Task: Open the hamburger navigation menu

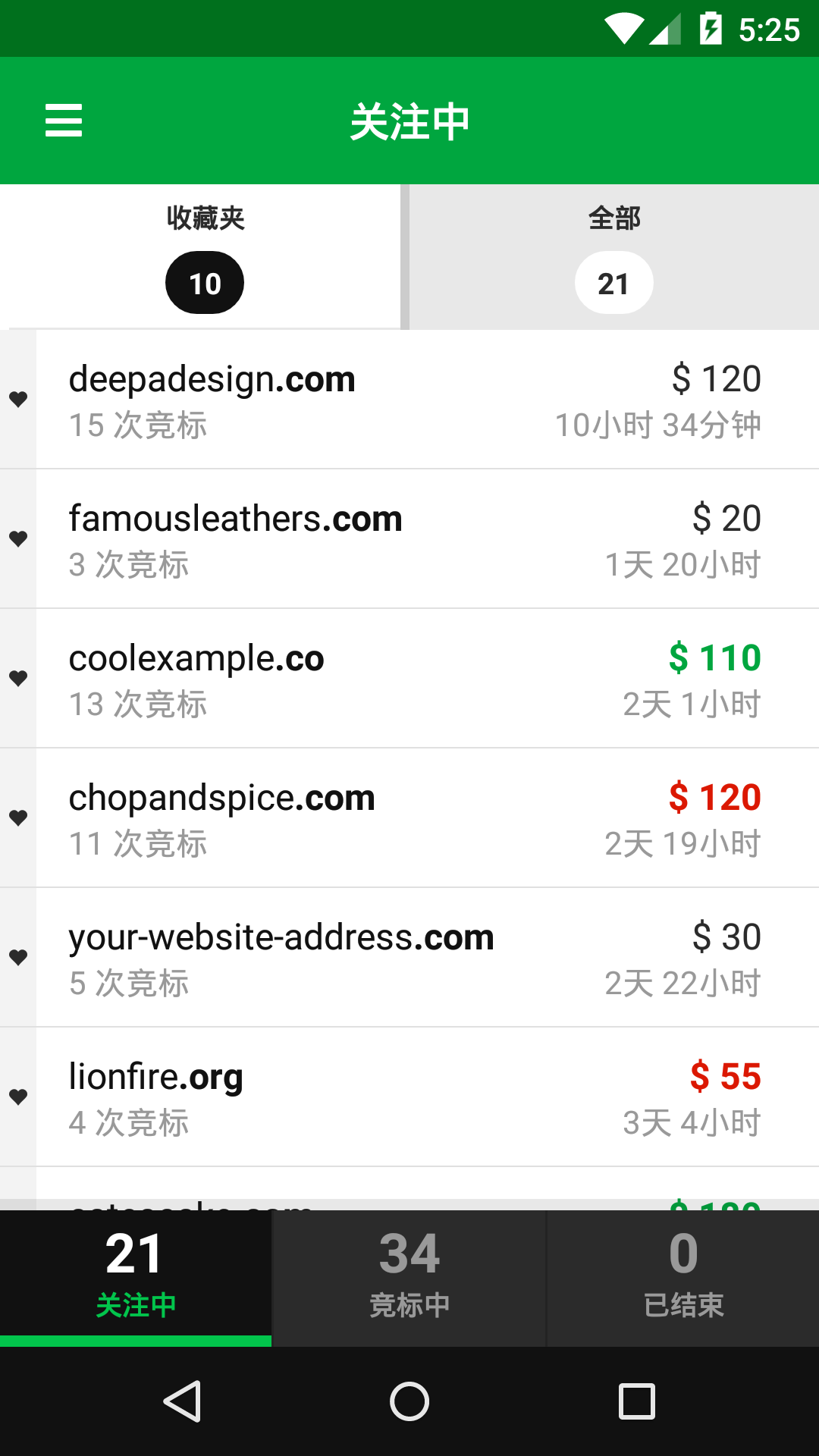Action: tap(64, 121)
